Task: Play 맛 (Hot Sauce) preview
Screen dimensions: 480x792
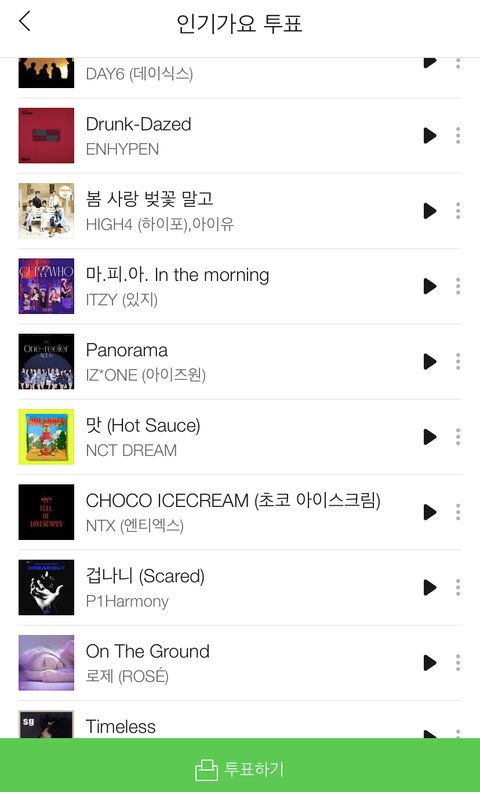Action: click(429, 436)
